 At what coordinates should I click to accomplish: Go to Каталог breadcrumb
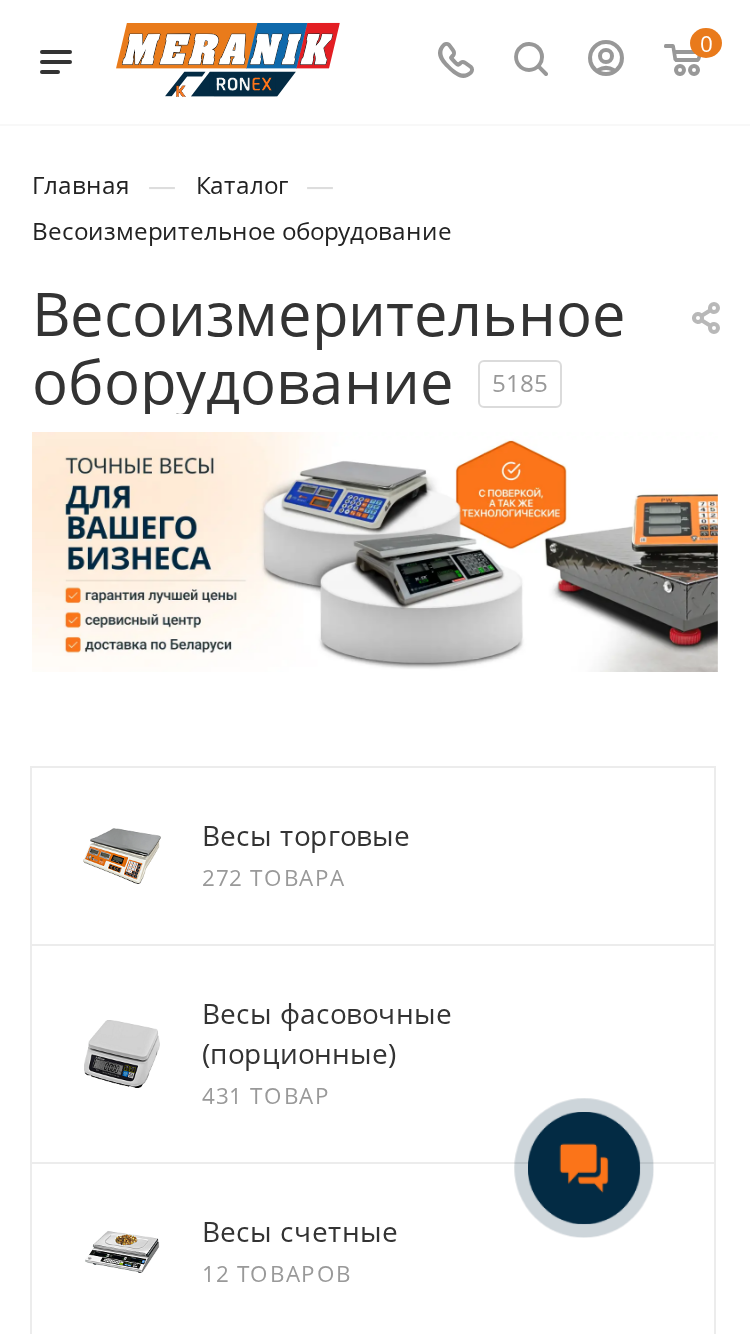pyautogui.click(x=242, y=186)
